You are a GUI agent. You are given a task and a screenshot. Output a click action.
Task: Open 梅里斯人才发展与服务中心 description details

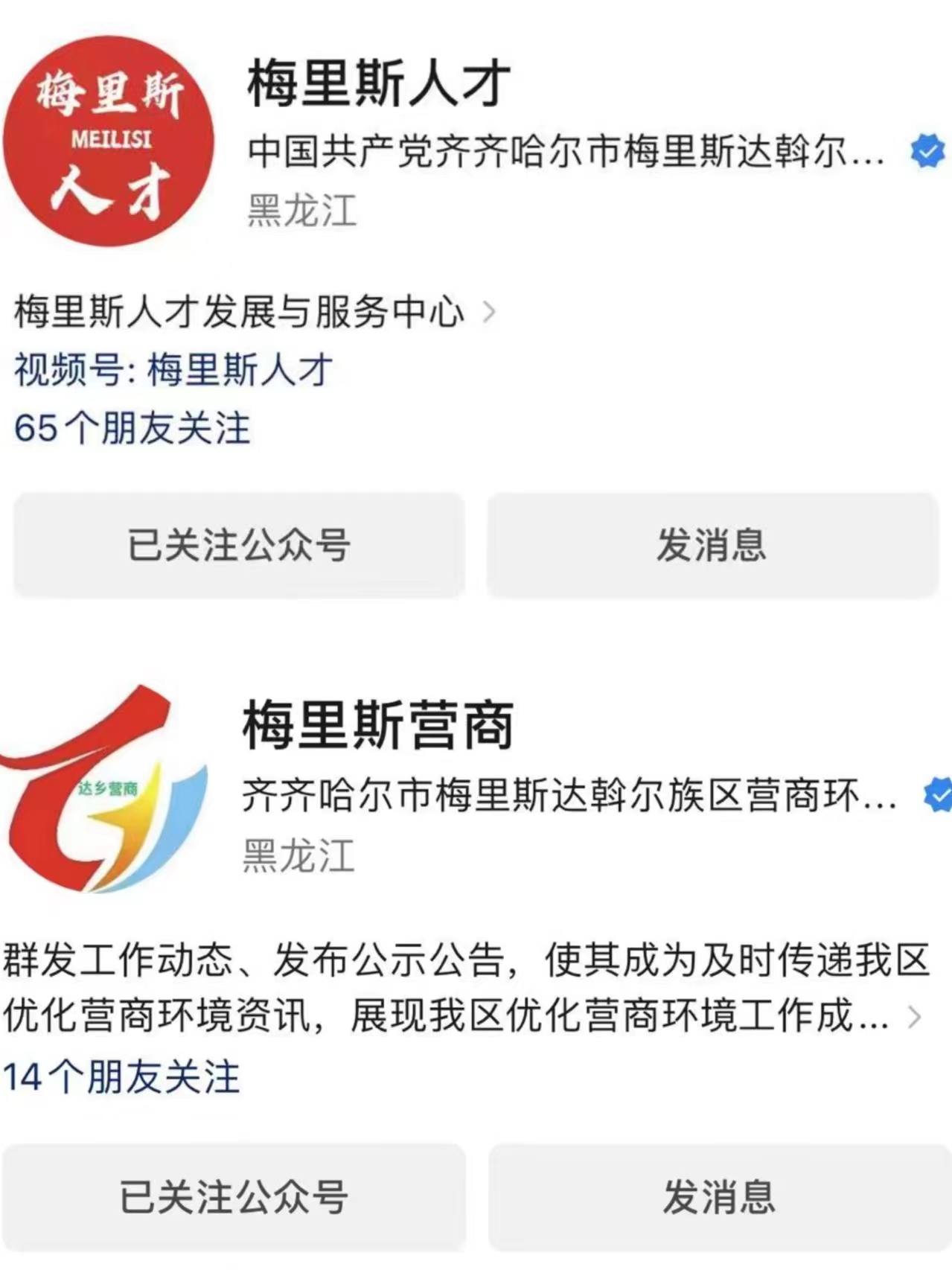(x=253, y=312)
